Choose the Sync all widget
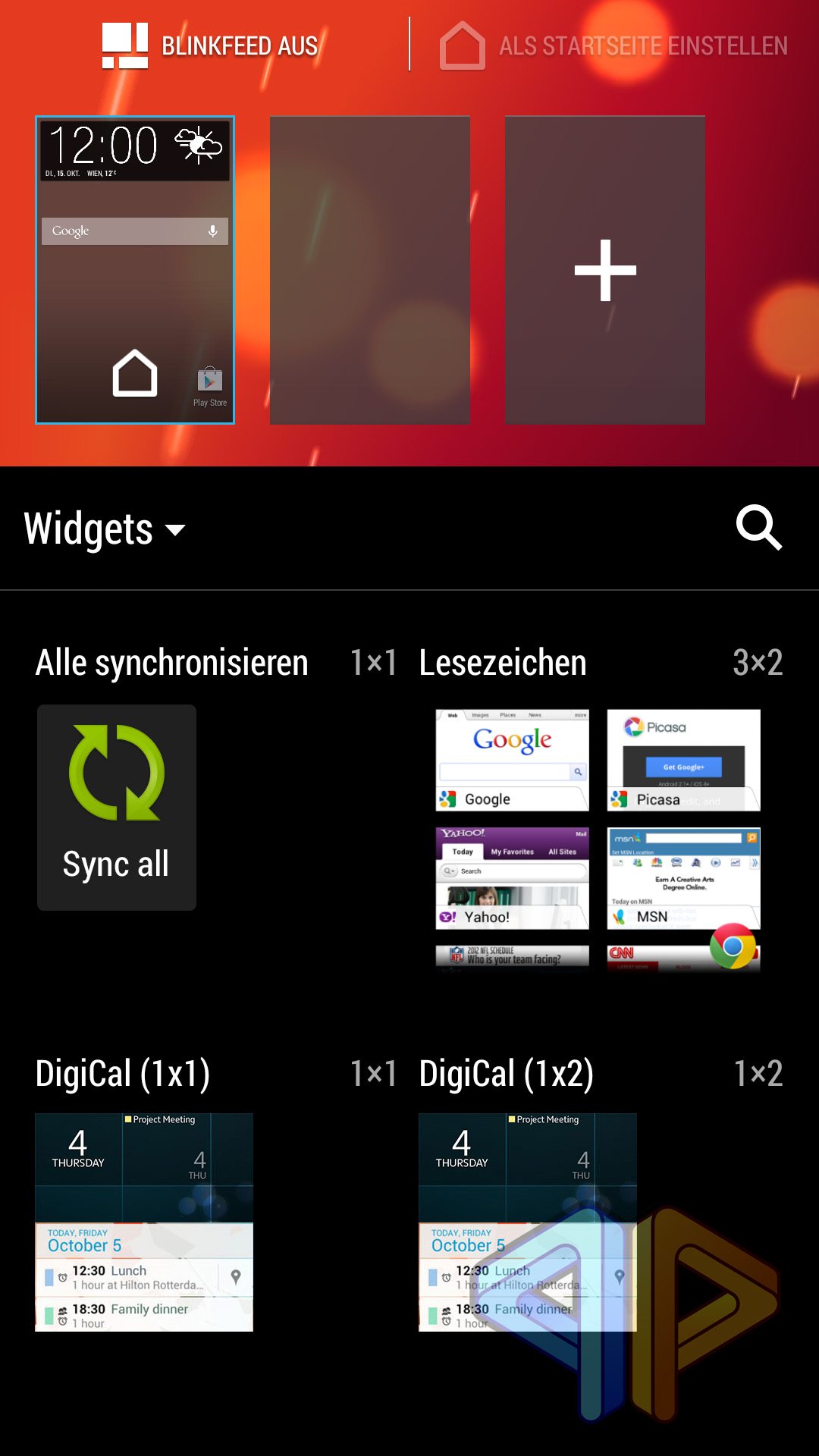The height and width of the screenshot is (1456, 819). point(117,808)
